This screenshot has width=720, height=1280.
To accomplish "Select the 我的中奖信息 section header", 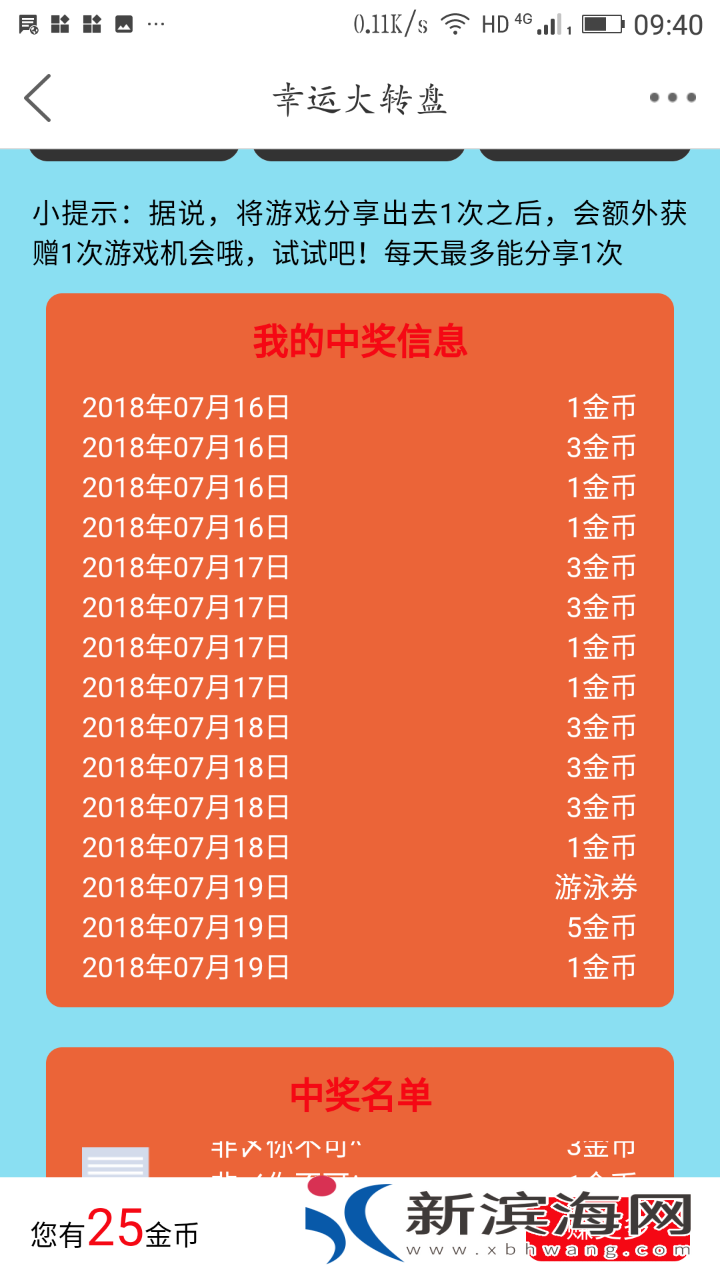I will [360, 339].
